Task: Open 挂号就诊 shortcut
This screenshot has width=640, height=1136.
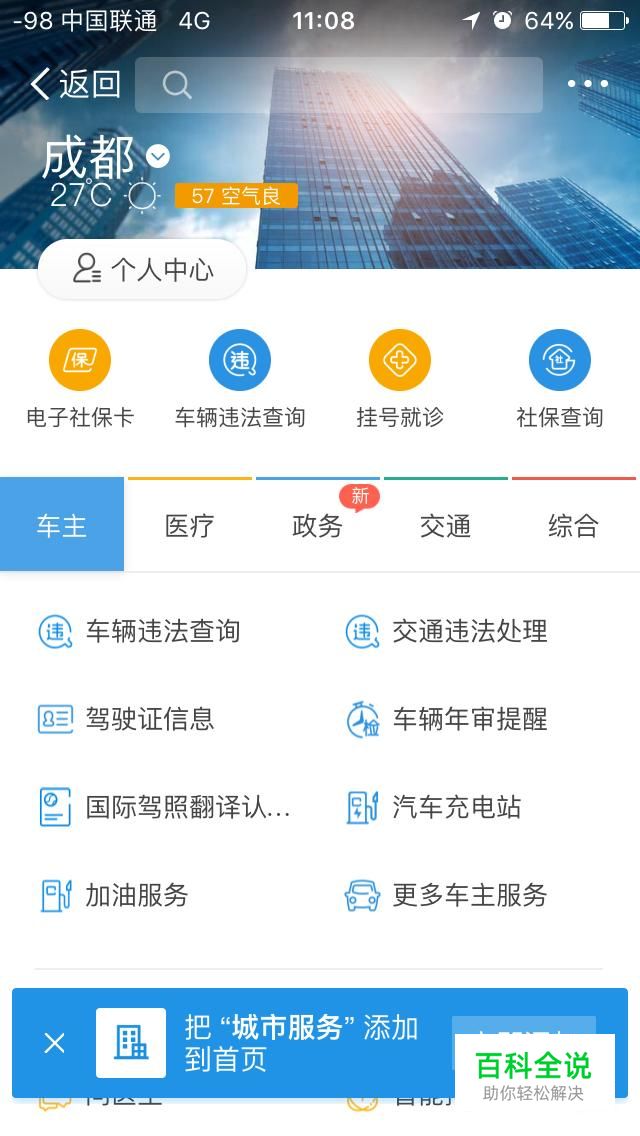Action: (x=400, y=379)
